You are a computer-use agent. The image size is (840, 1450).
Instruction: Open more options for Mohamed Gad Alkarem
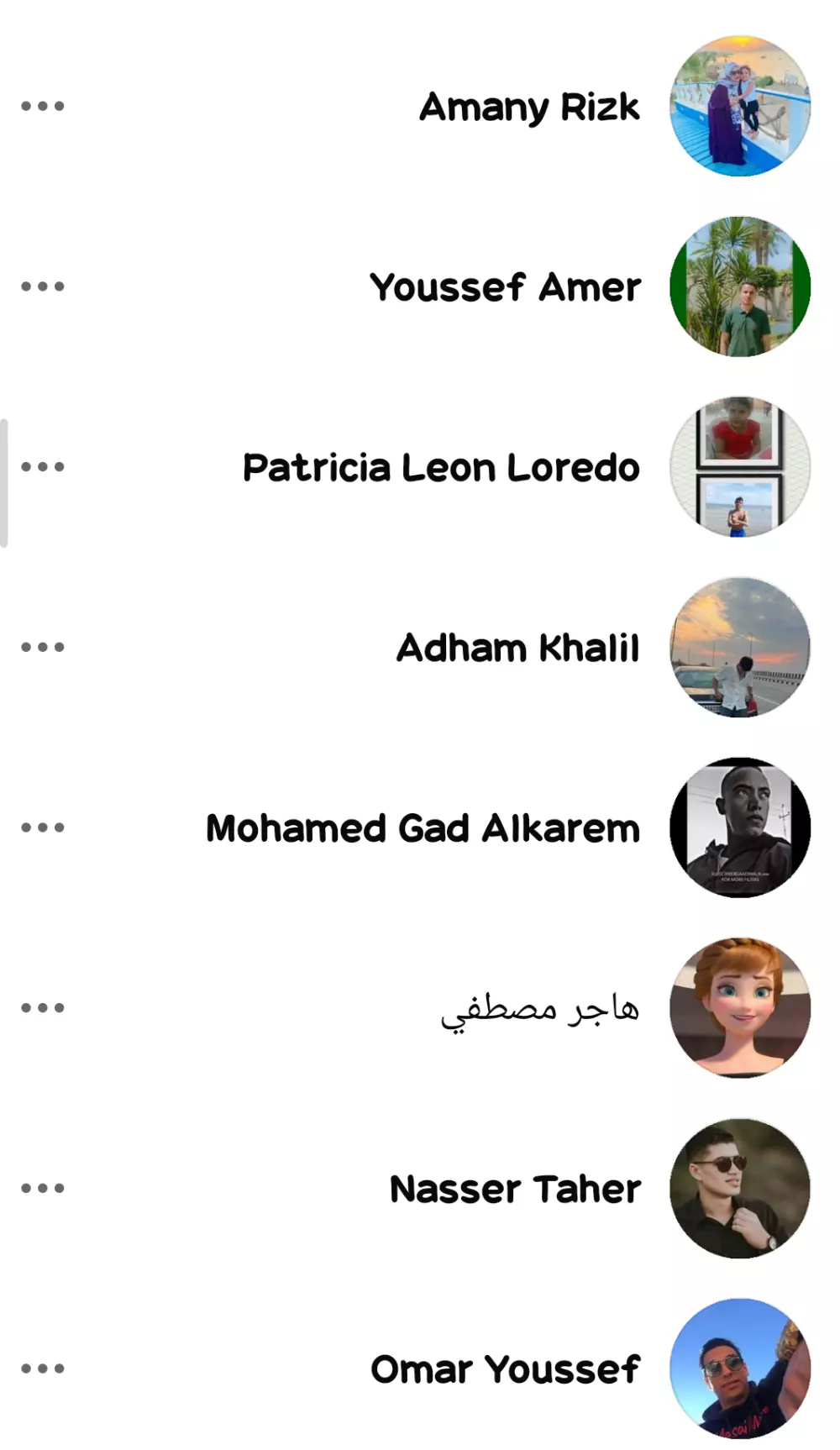tap(43, 827)
